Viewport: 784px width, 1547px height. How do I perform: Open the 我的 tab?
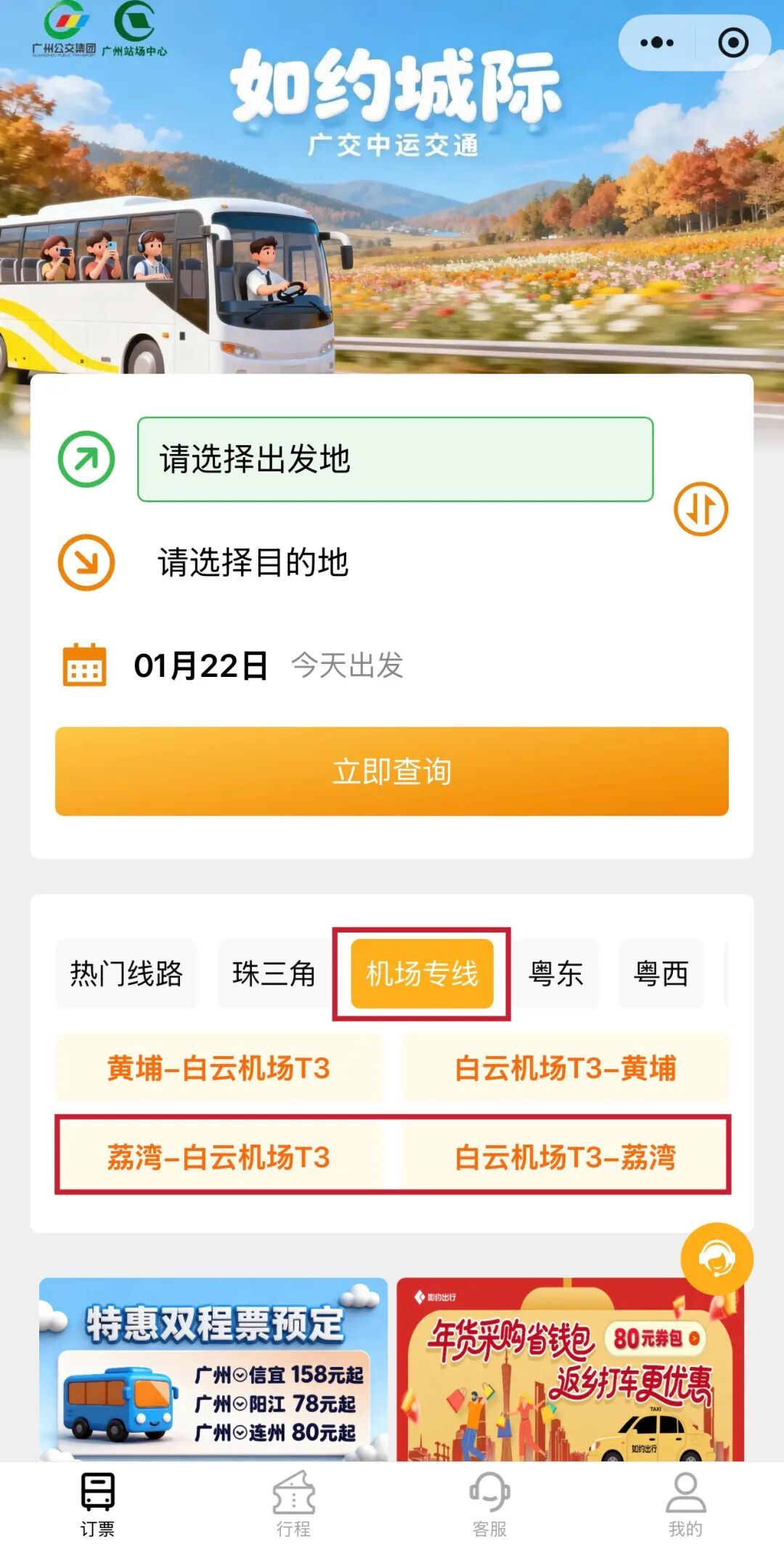(685, 1503)
